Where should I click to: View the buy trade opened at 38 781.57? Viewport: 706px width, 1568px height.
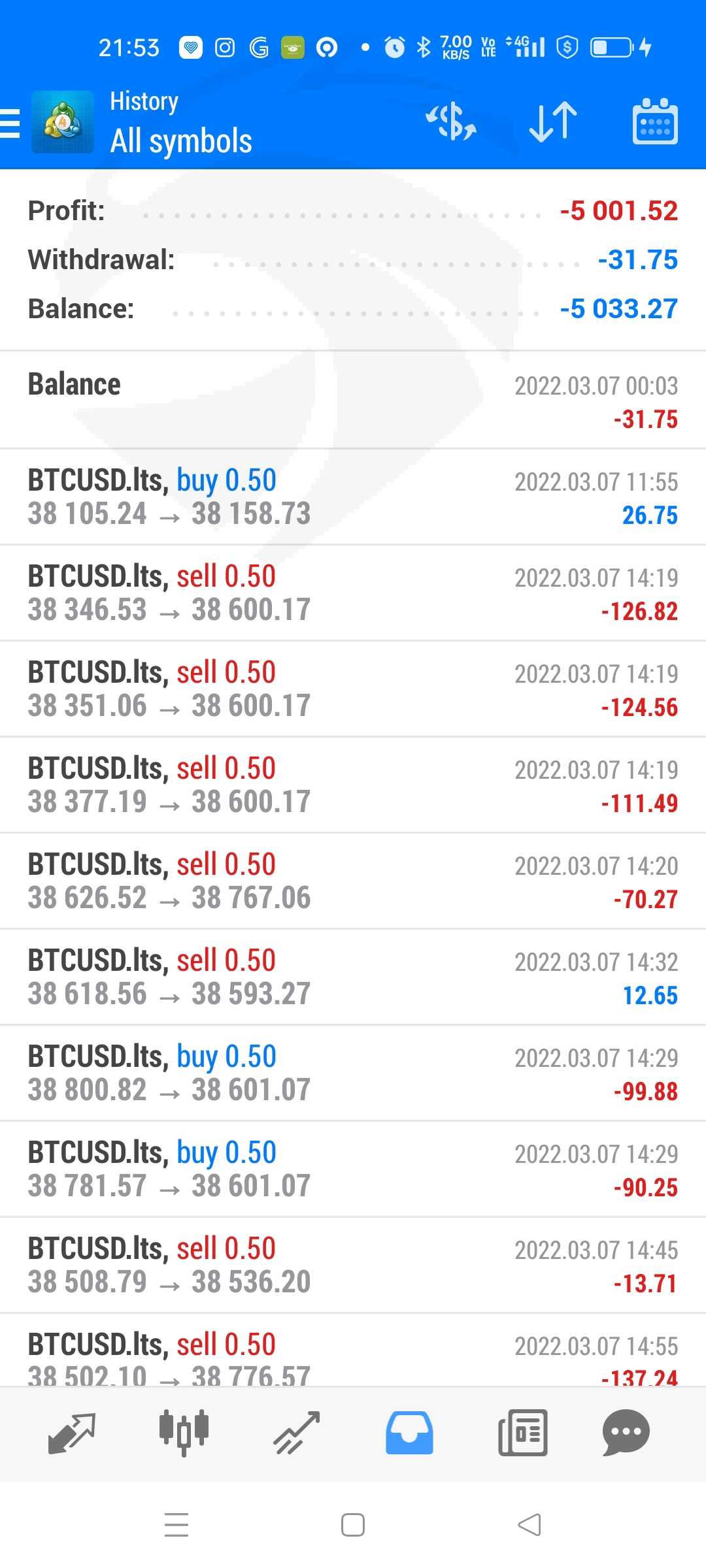(x=353, y=1169)
